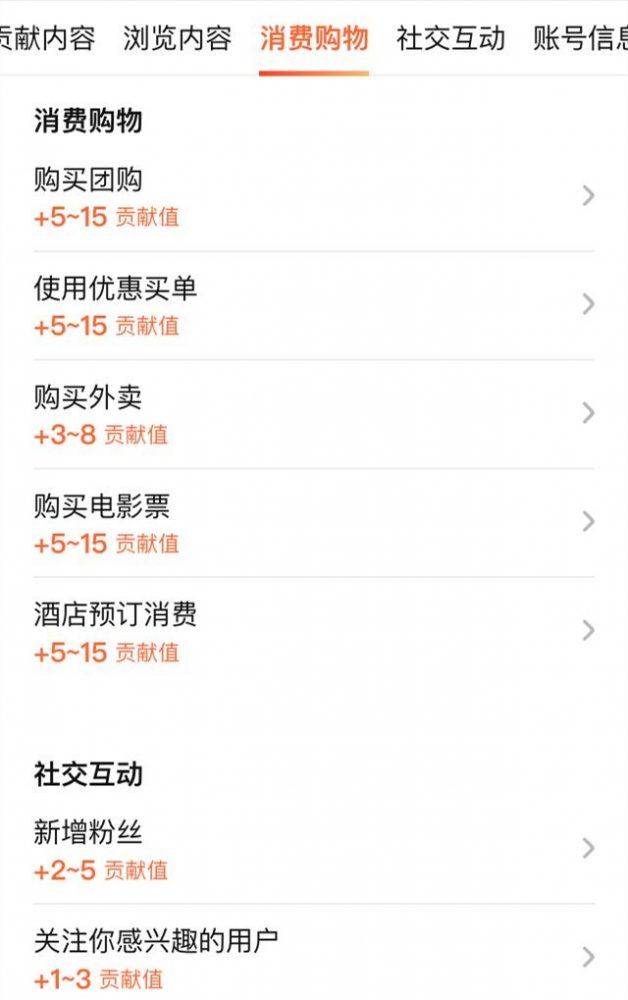Open the 关注你感兴趣的用户 row
628x1000 pixels.
pos(313,957)
